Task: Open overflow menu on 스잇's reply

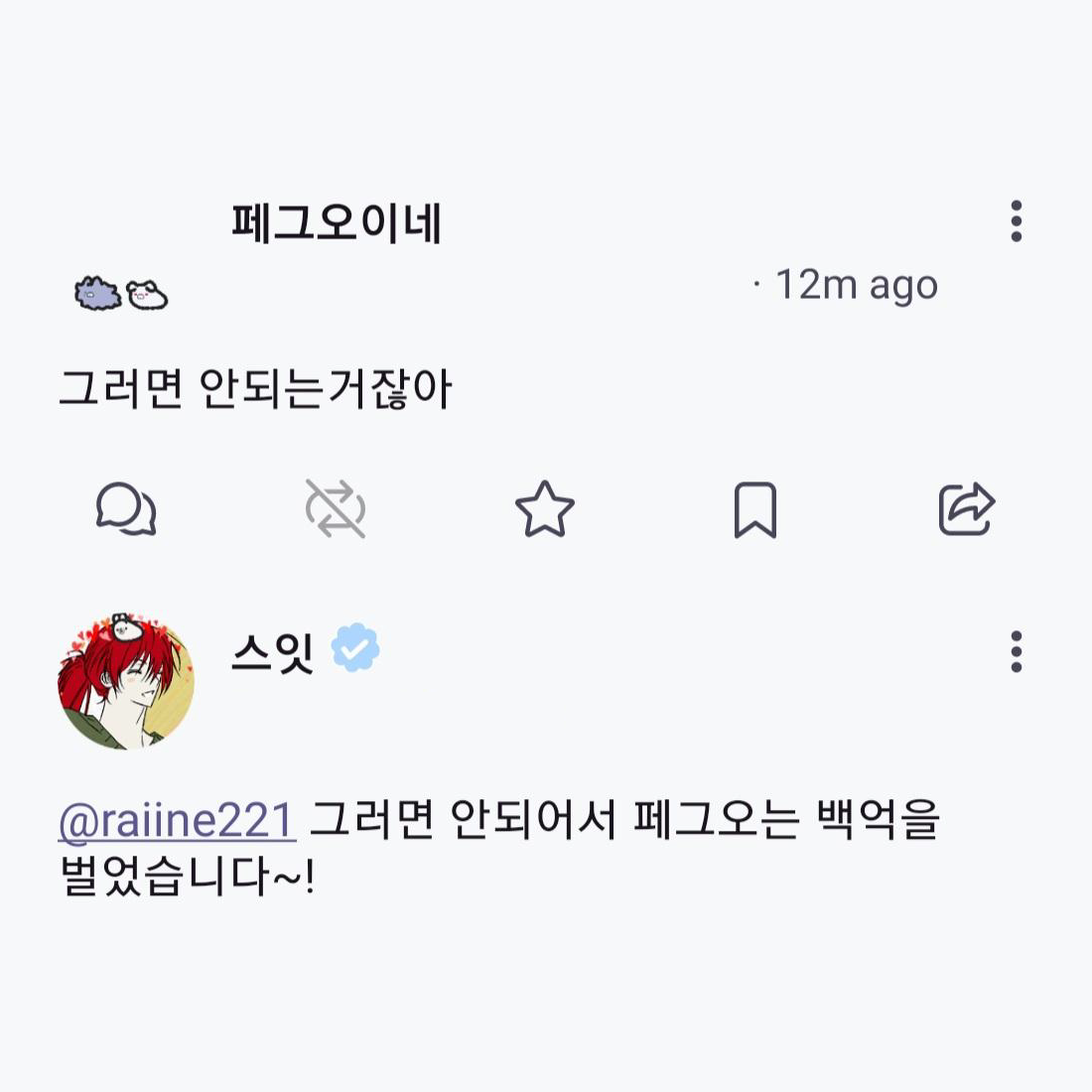Action: (x=1016, y=651)
